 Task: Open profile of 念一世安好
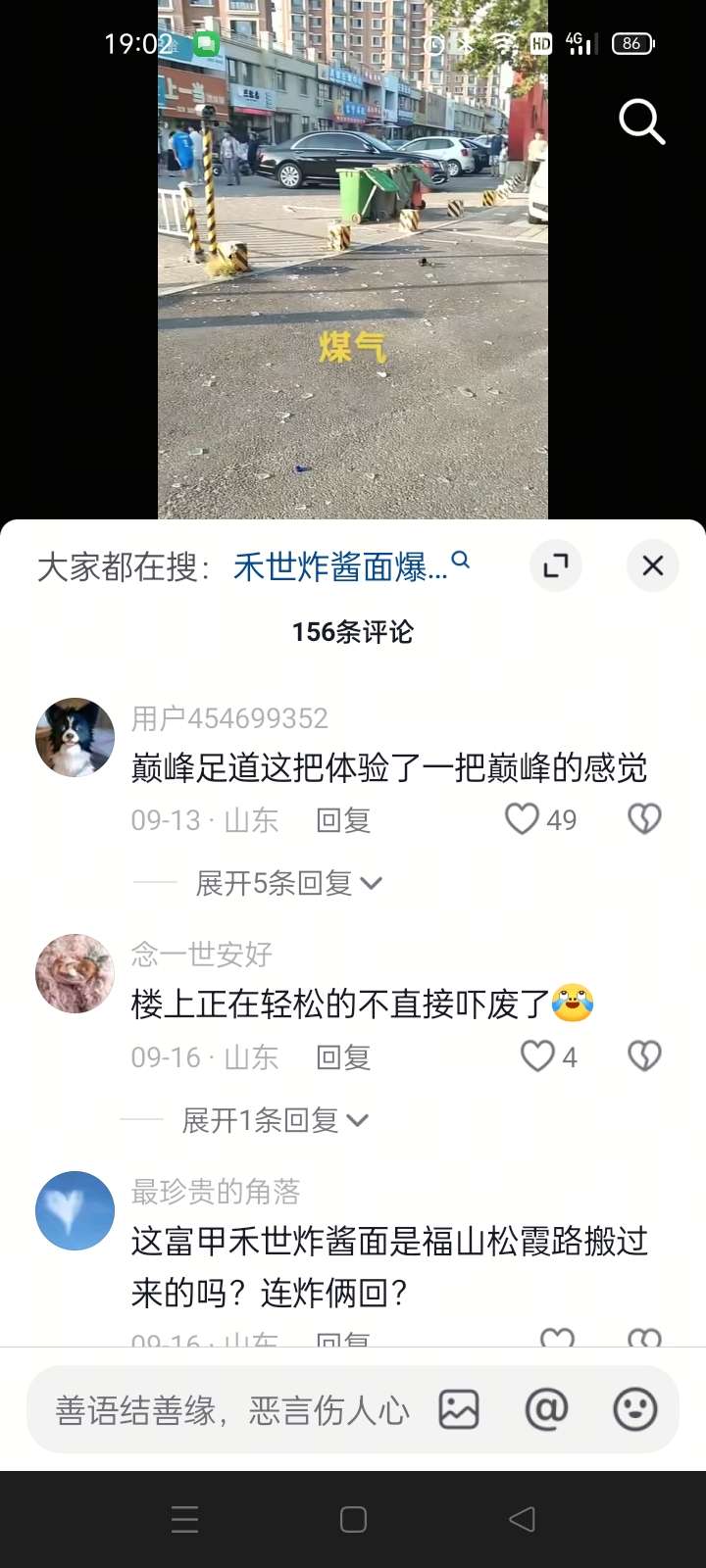[75, 973]
